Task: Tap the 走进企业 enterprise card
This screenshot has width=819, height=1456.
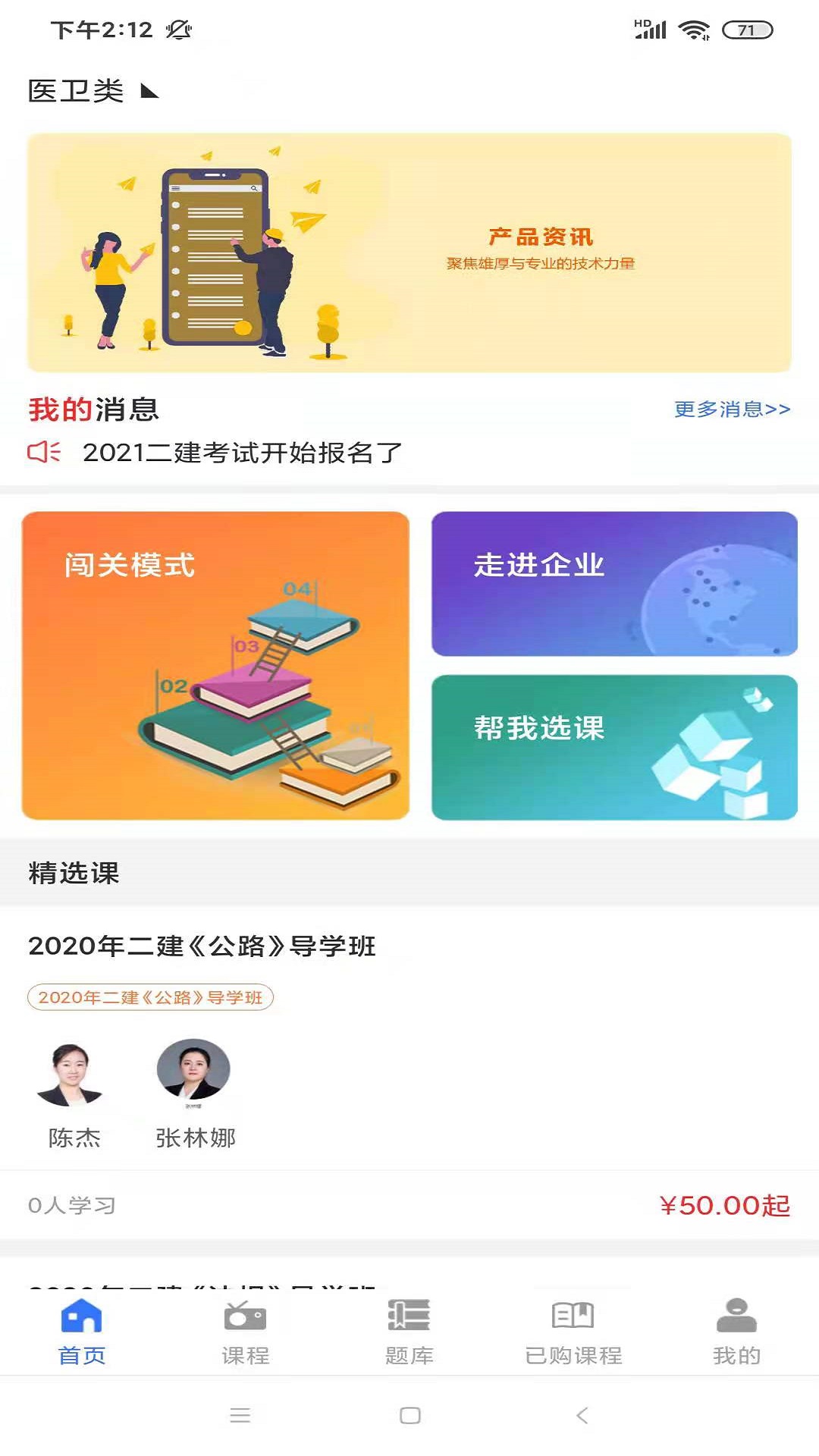Action: click(613, 584)
